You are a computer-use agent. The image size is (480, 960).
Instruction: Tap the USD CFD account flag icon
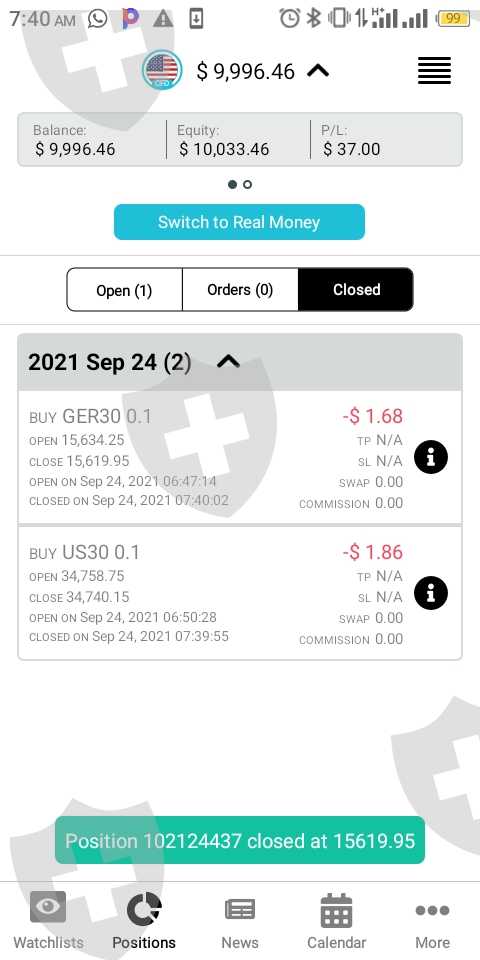pyautogui.click(x=162, y=70)
